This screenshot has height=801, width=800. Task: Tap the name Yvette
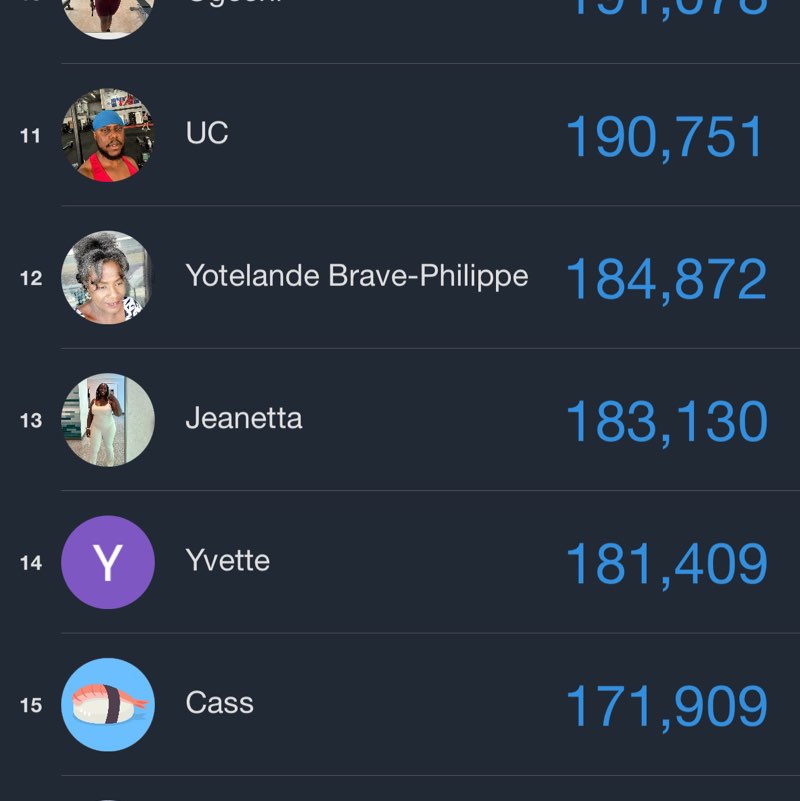point(229,561)
